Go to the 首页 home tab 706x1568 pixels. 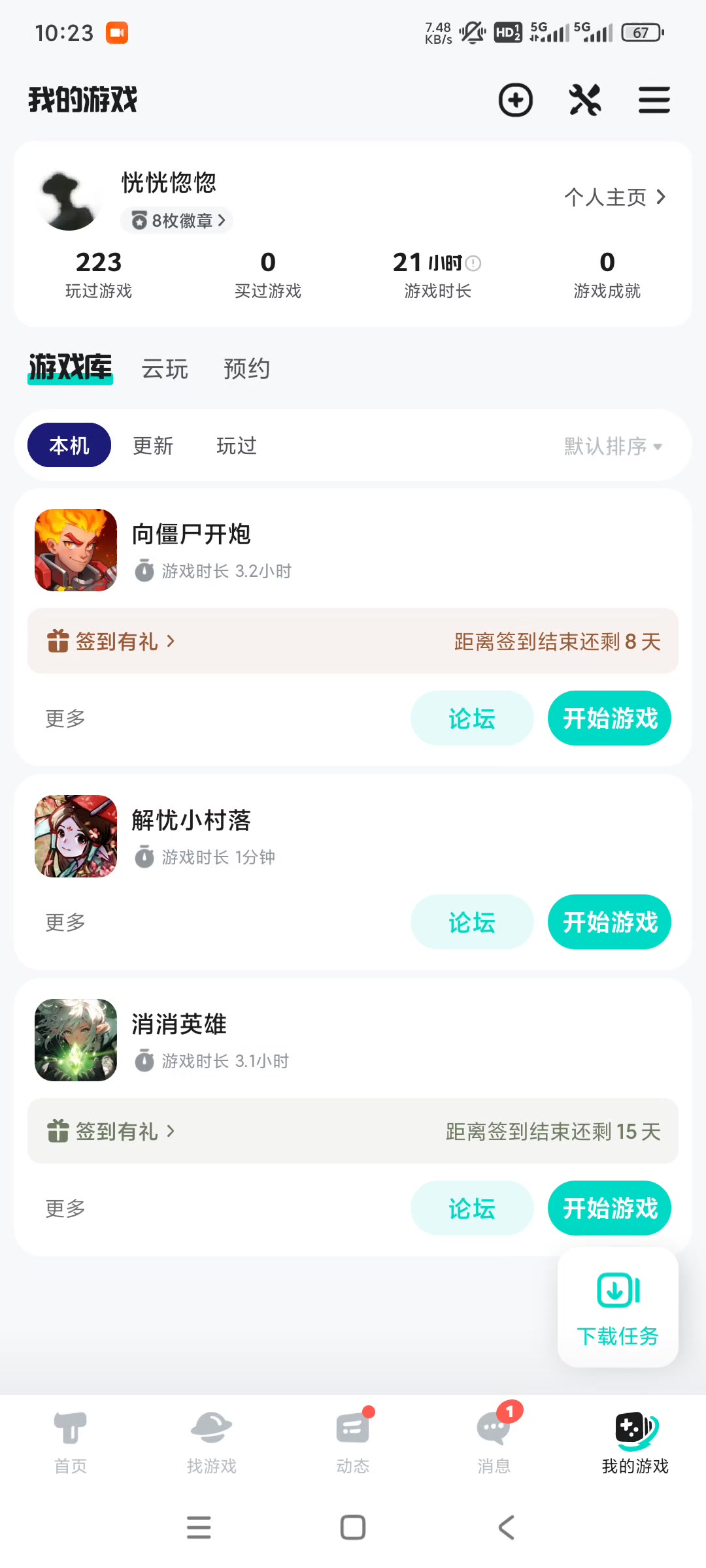pos(71,1439)
